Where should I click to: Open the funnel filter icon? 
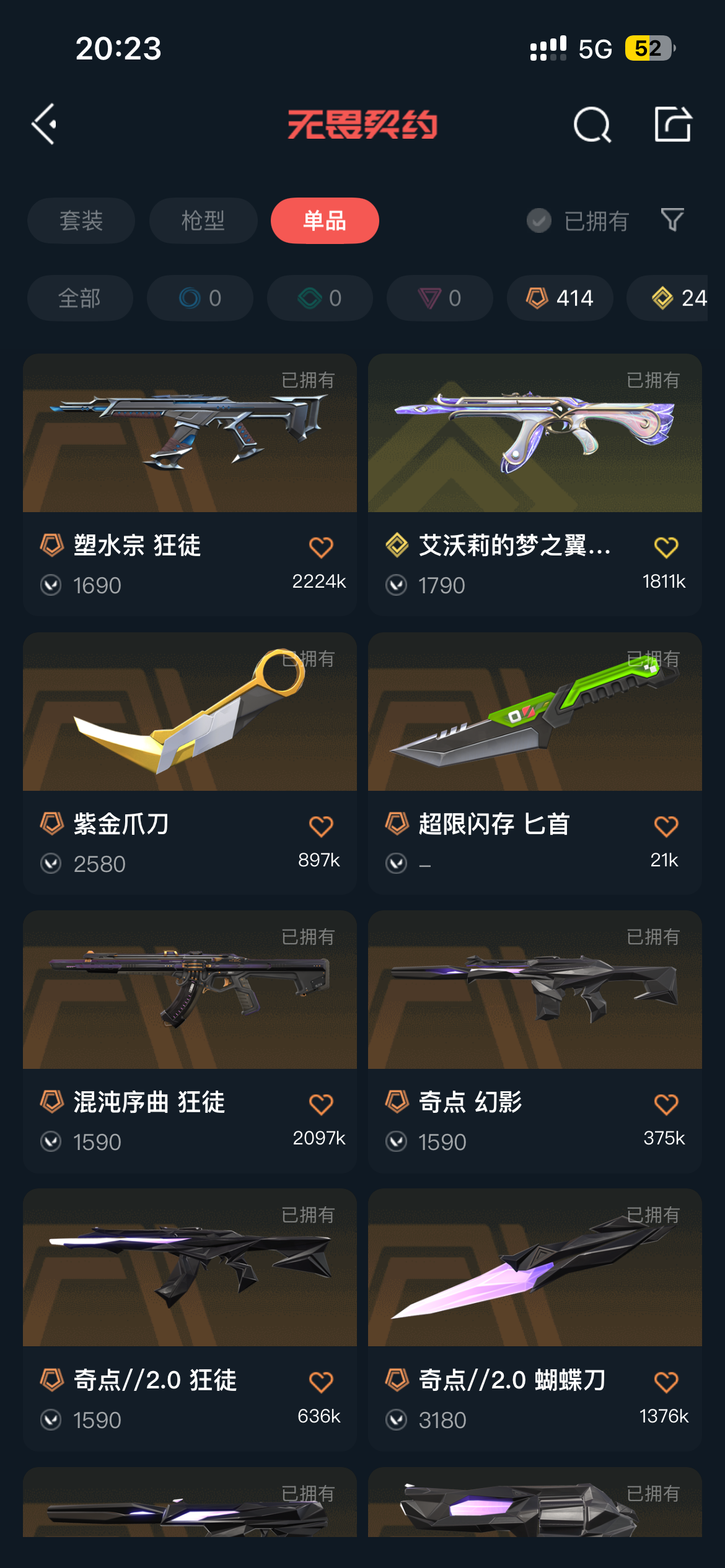click(672, 220)
